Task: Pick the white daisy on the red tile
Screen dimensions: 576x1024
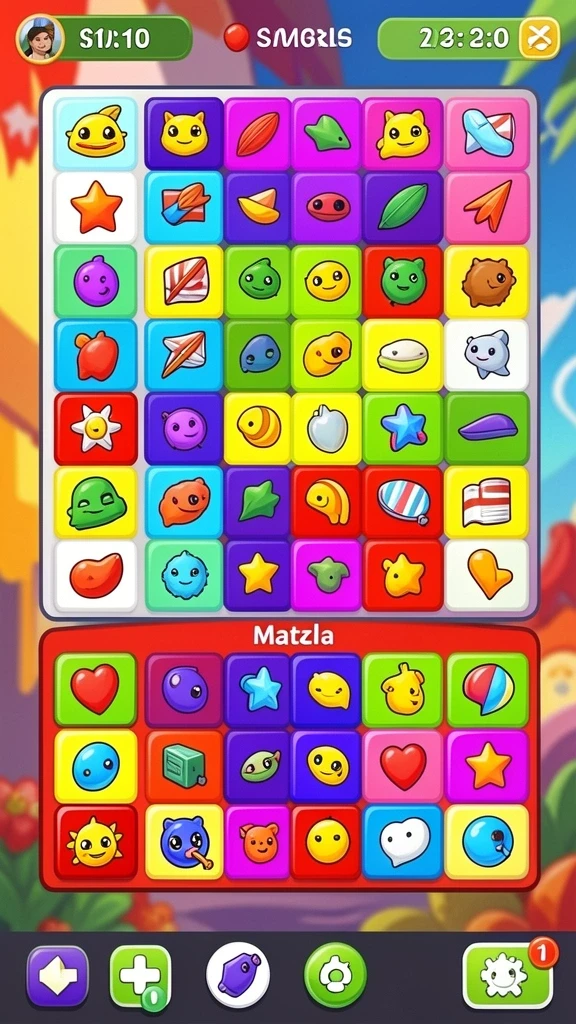Action: point(96,428)
